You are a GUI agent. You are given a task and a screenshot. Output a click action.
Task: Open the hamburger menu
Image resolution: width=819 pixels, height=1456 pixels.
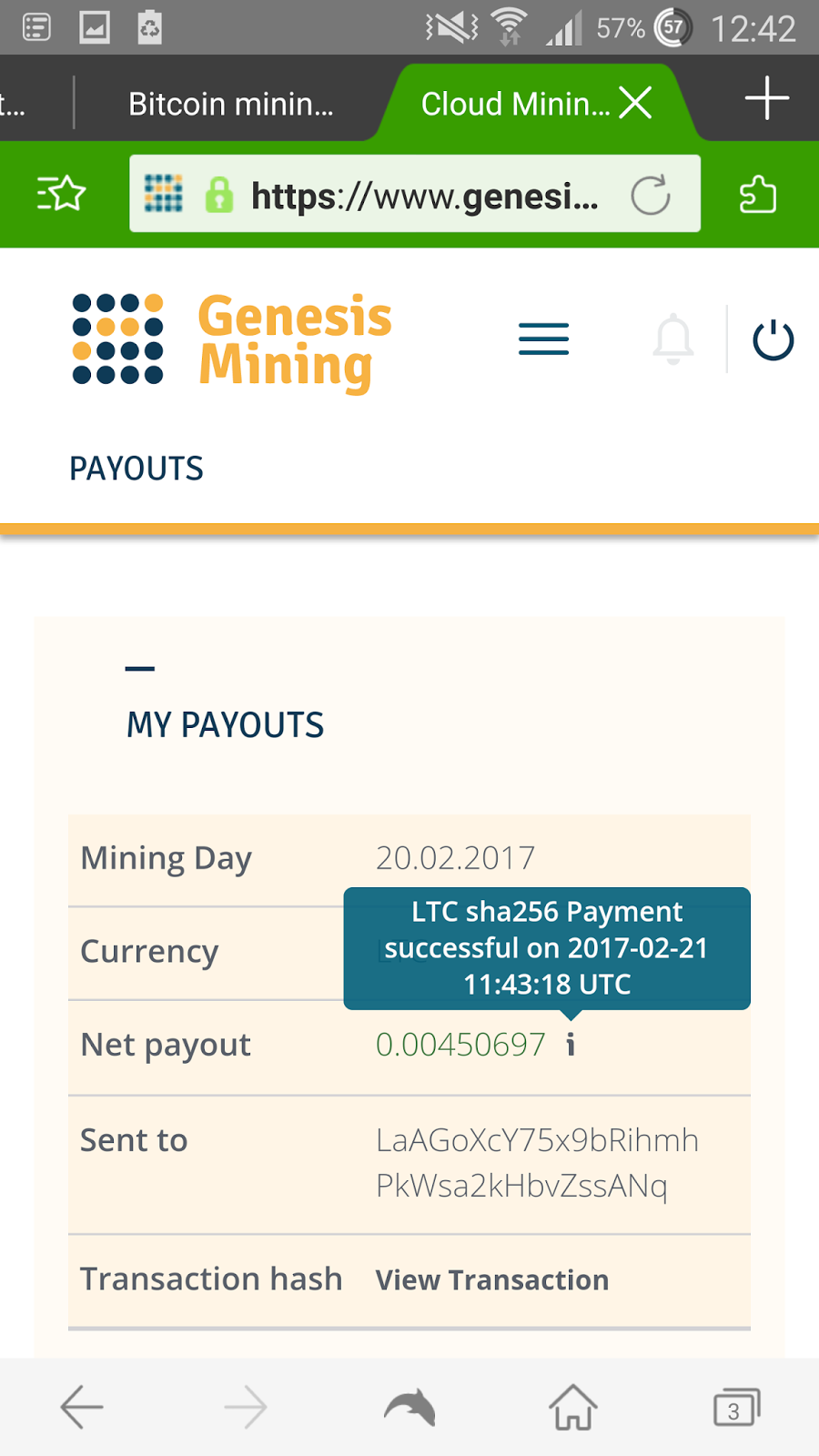[543, 339]
